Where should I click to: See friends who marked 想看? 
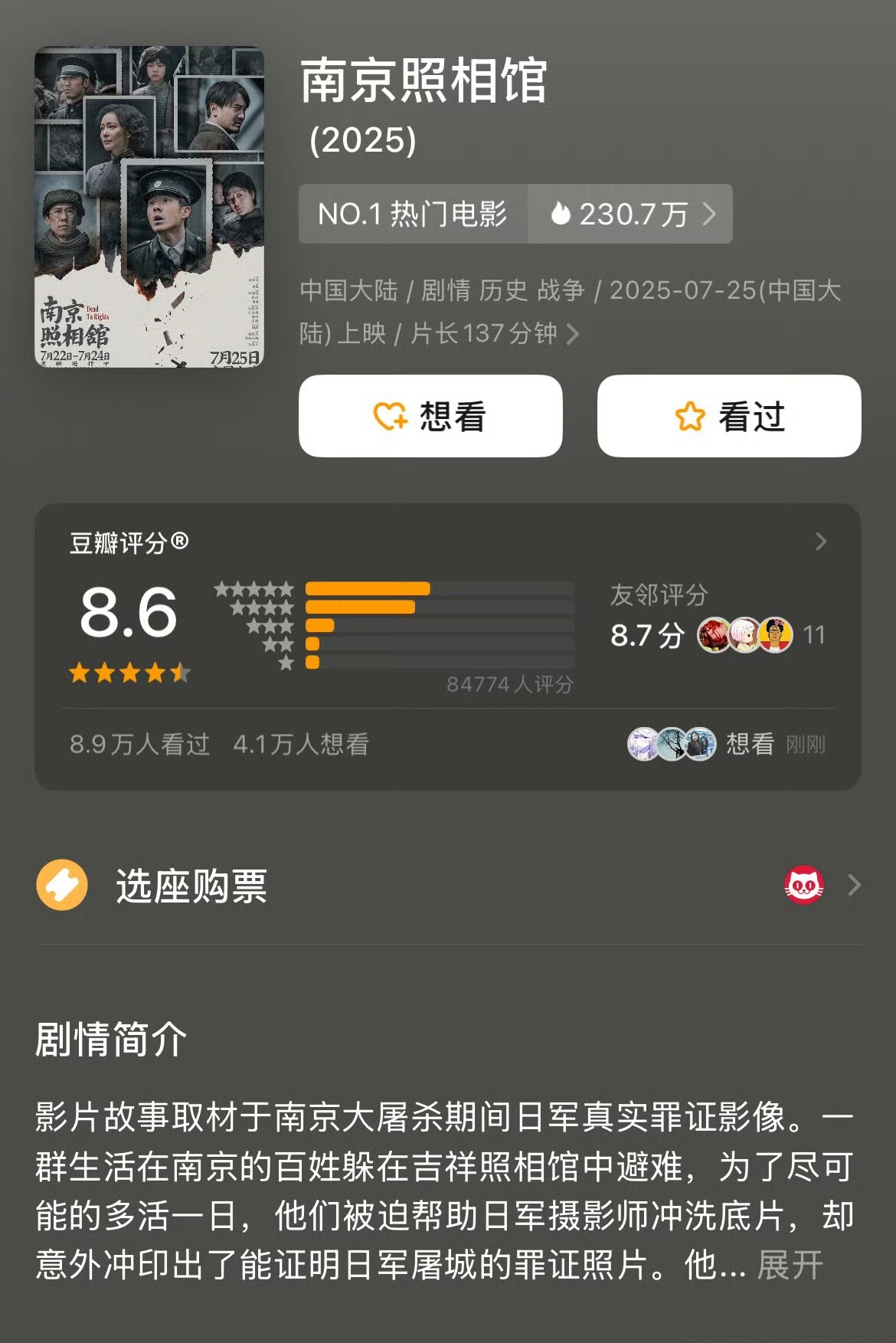tap(724, 744)
